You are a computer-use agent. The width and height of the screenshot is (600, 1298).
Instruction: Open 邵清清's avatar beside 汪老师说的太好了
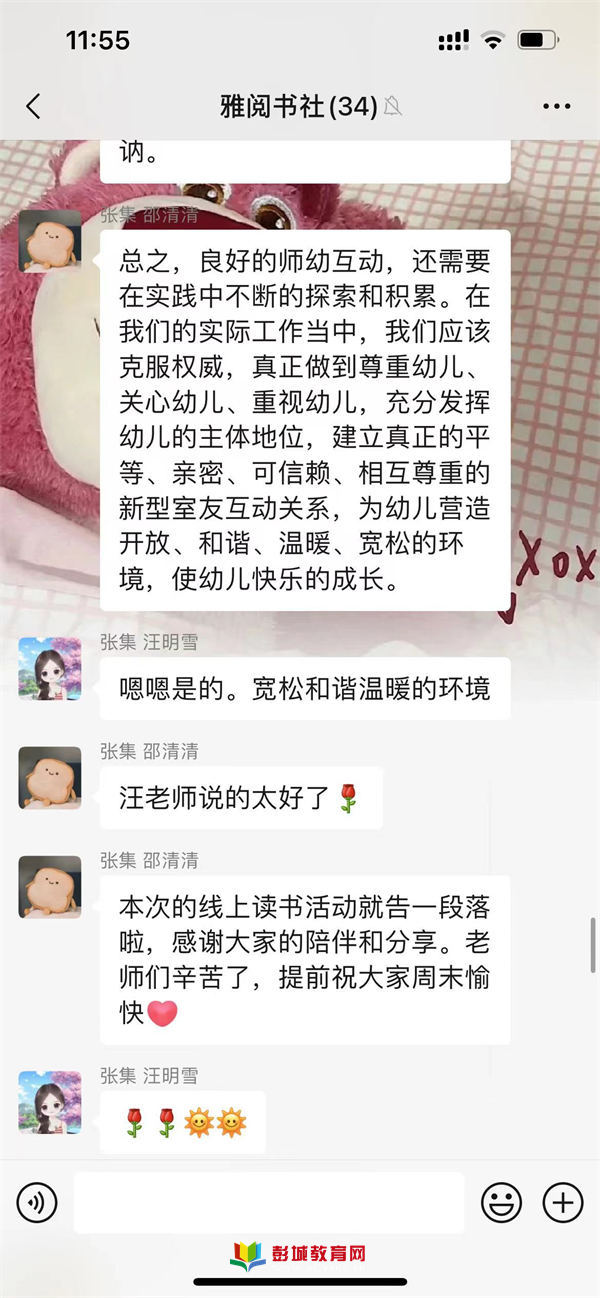click(50, 777)
